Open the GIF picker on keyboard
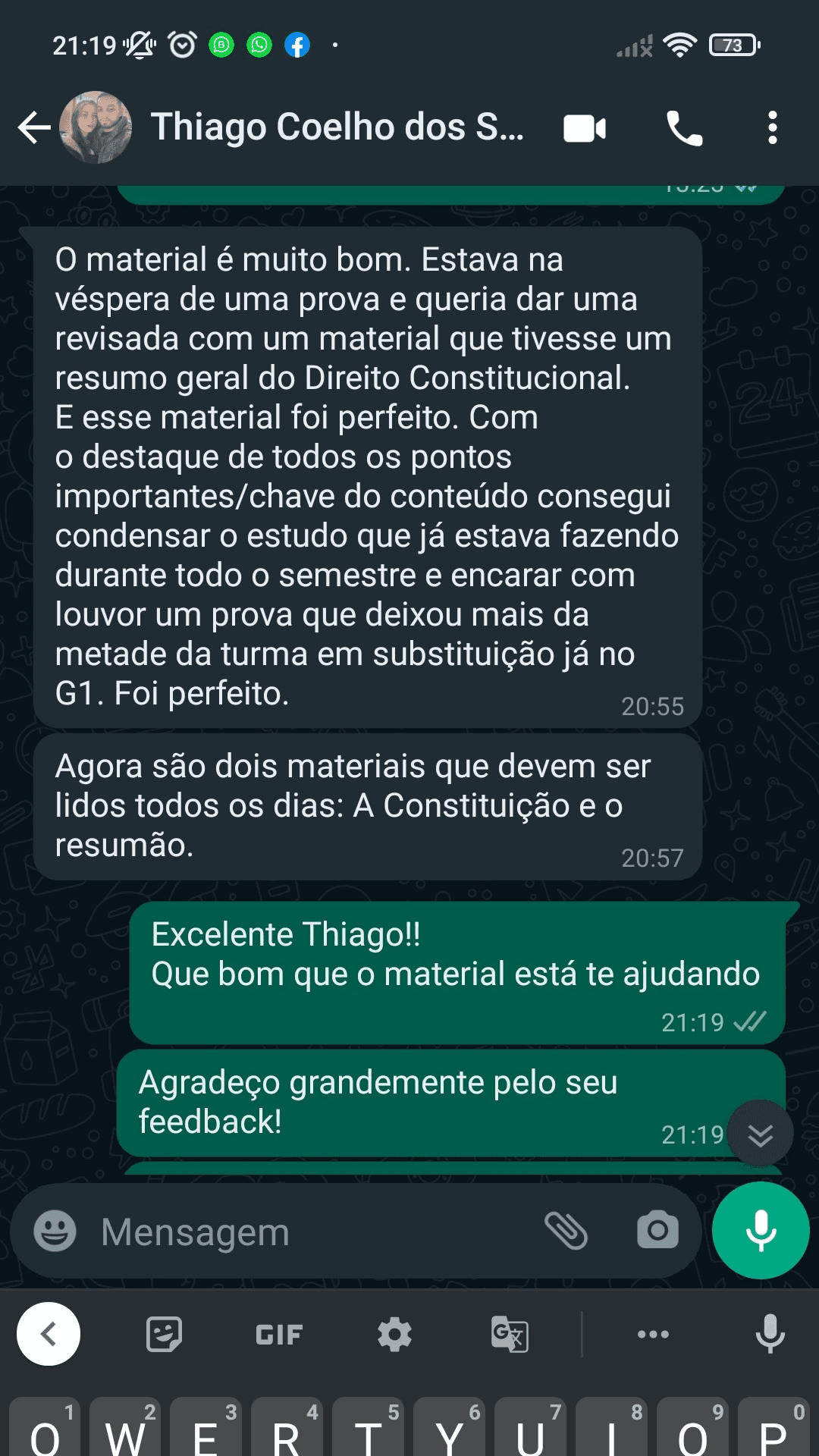 point(278,1334)
